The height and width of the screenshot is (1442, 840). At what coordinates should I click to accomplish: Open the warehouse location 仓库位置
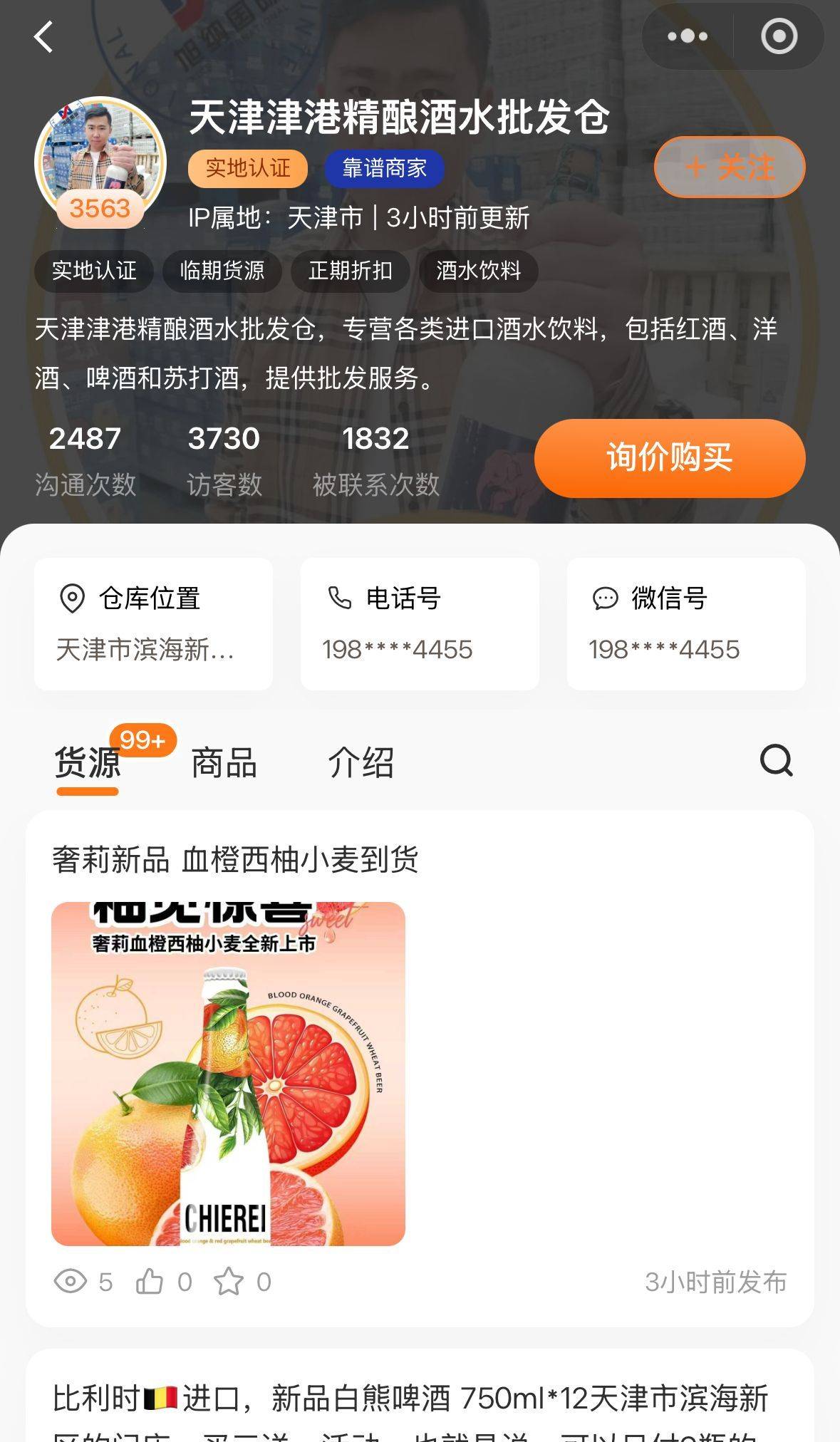click(x=152, y=623)
